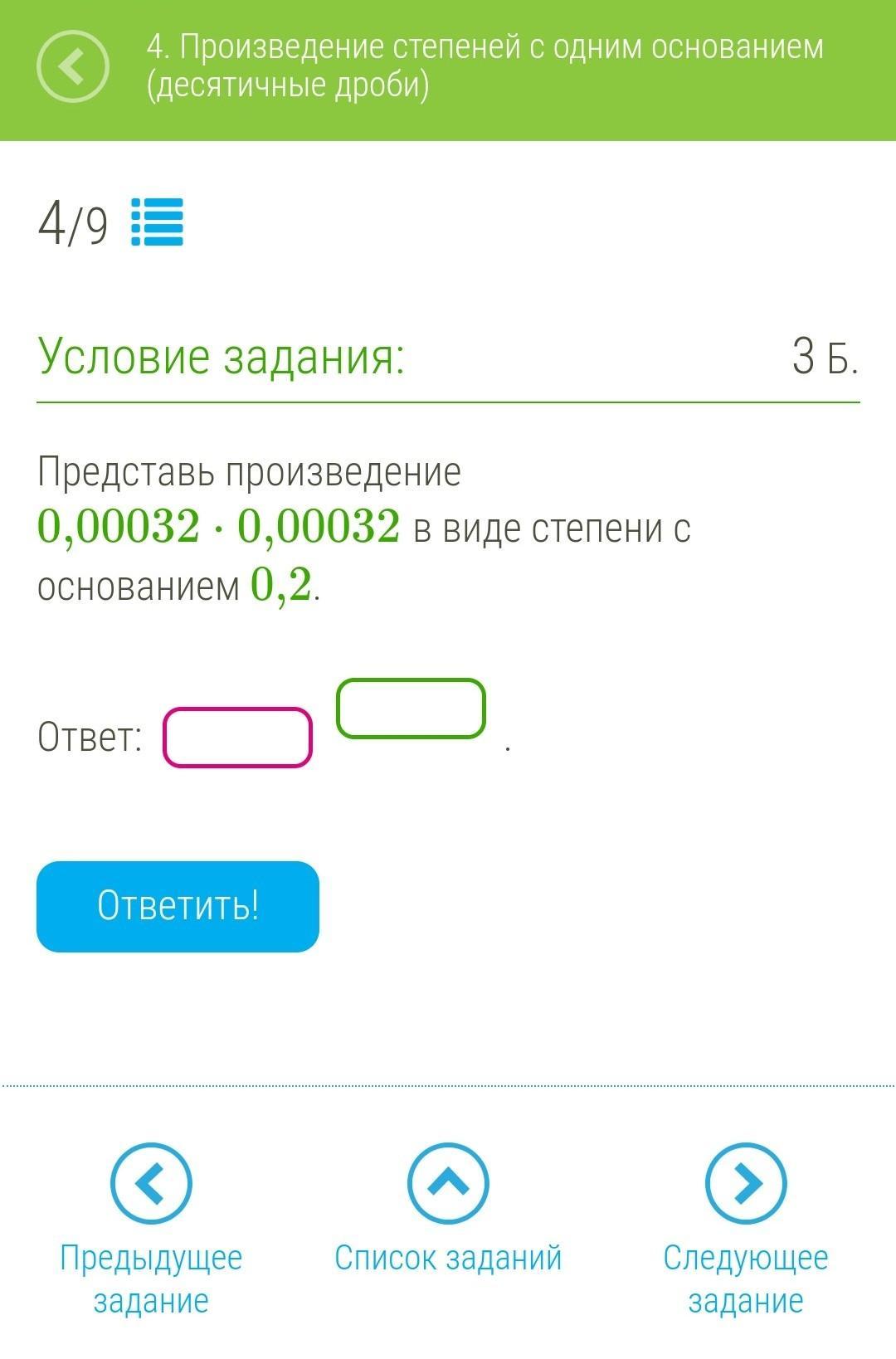896x1359 pixels.
Task: Go to Следующее задание
Action: tap(745, 1230)
